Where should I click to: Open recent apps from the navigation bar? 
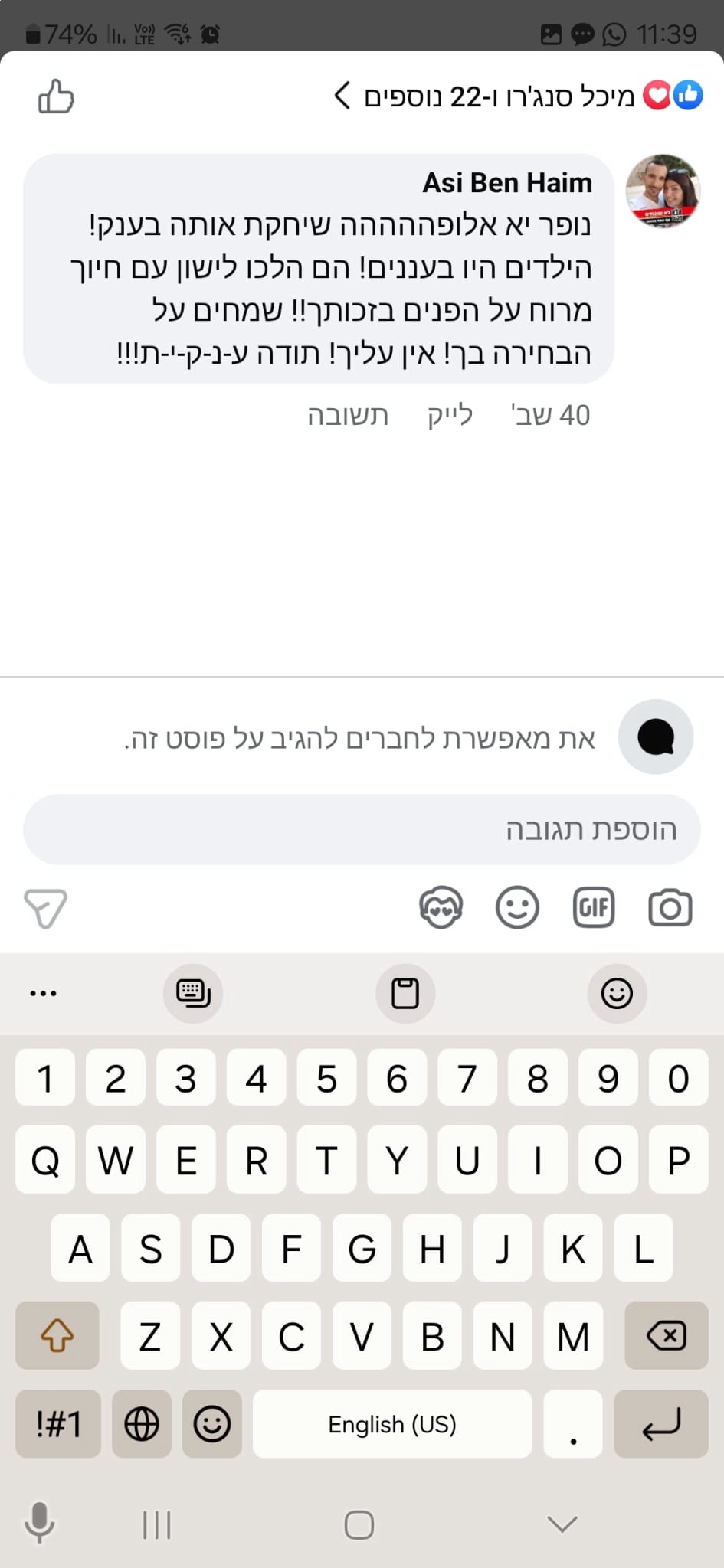click(x=156, y=1524)
